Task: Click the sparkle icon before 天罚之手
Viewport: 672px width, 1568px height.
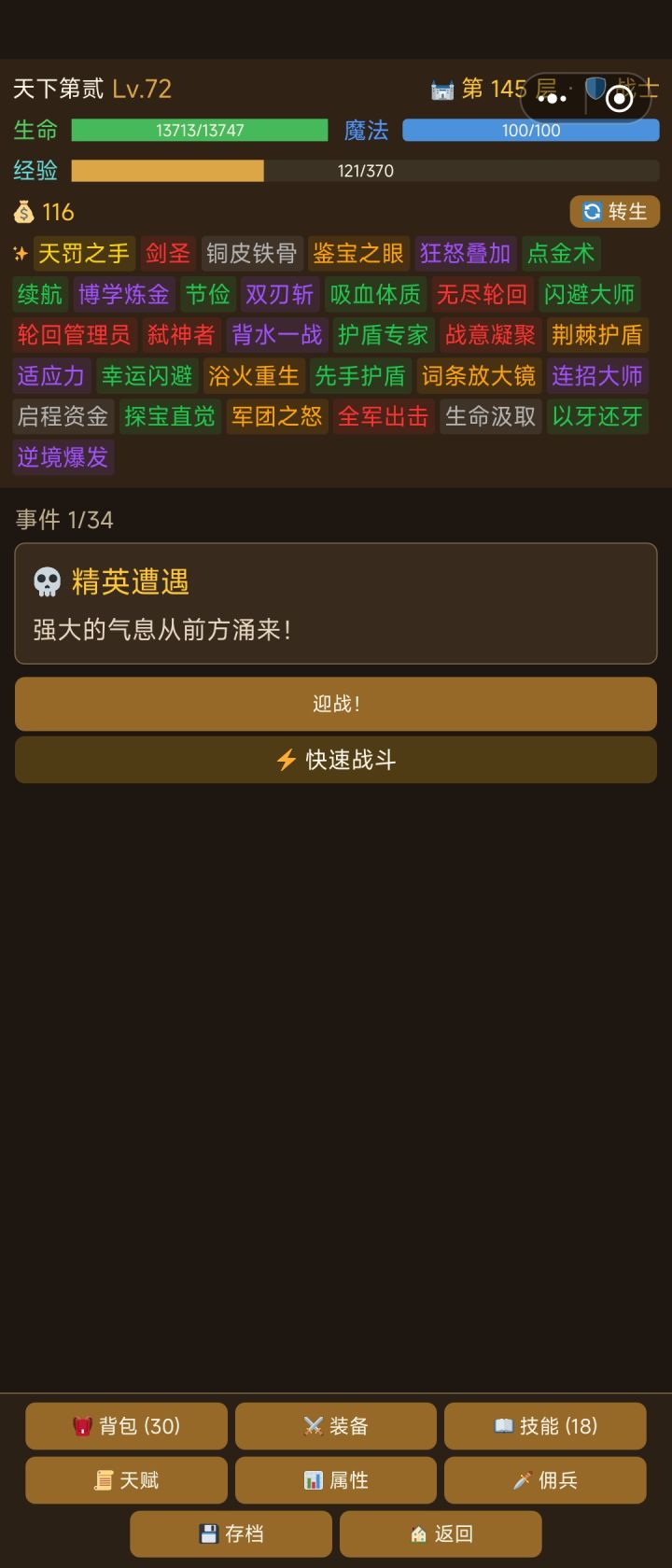Action: point(20,253)
